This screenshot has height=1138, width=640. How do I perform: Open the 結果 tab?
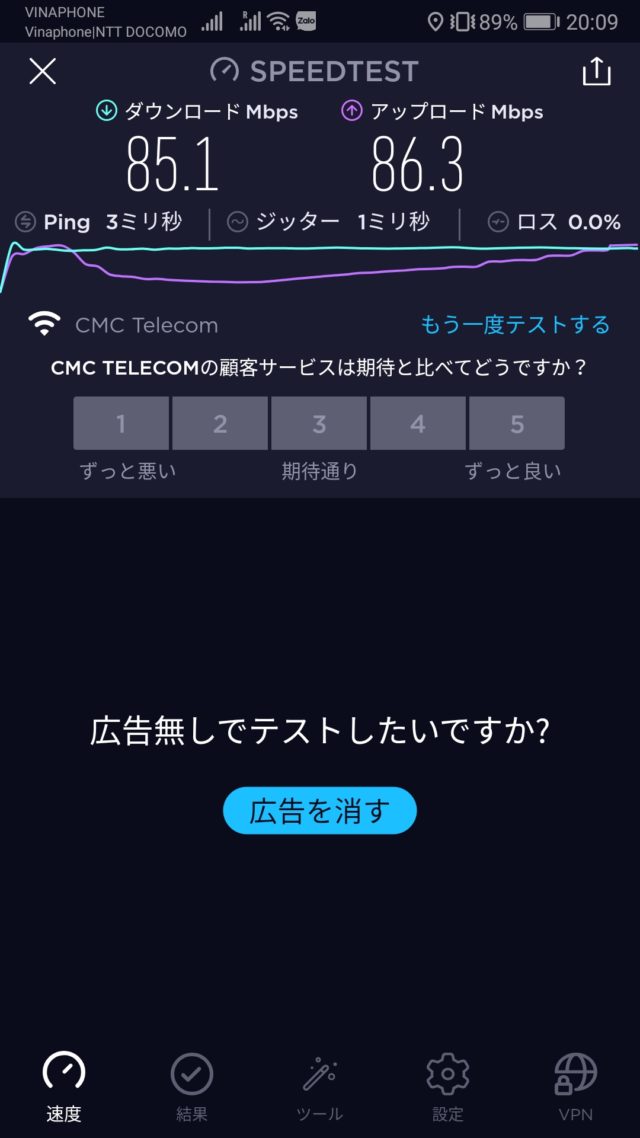pos(191,1086)
